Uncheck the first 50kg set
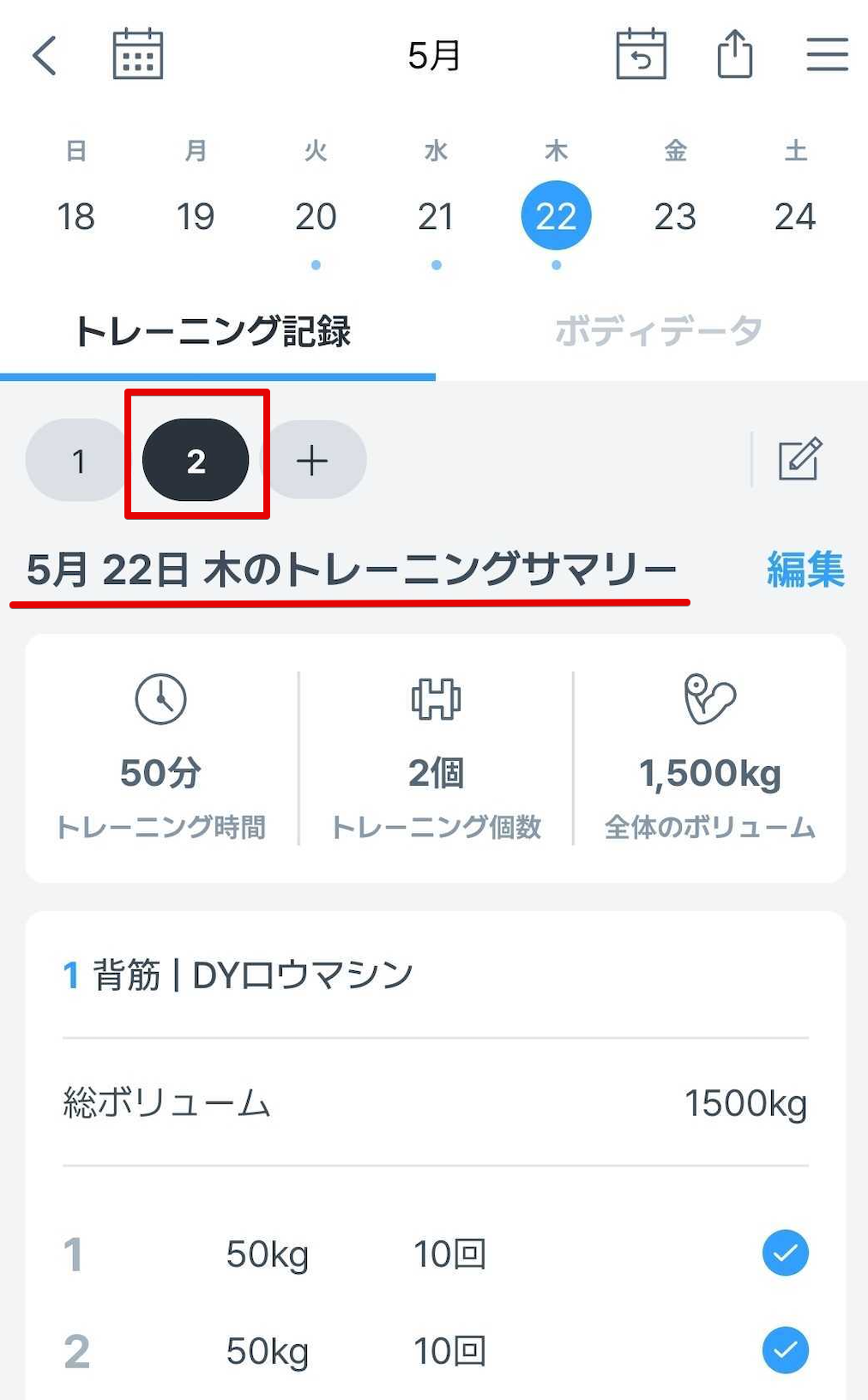 point(786,1253)
